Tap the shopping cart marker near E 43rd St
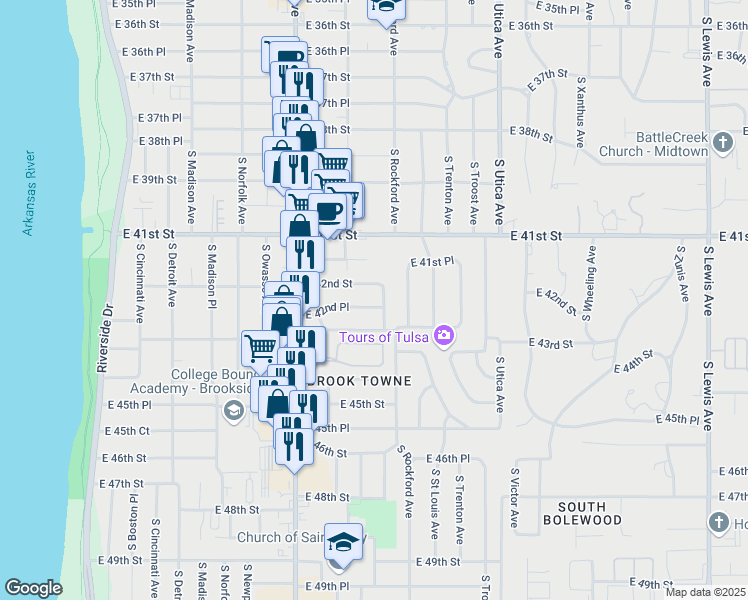This screenshot has height=600, width=748. pyautogui.click(x=260, y=348)
